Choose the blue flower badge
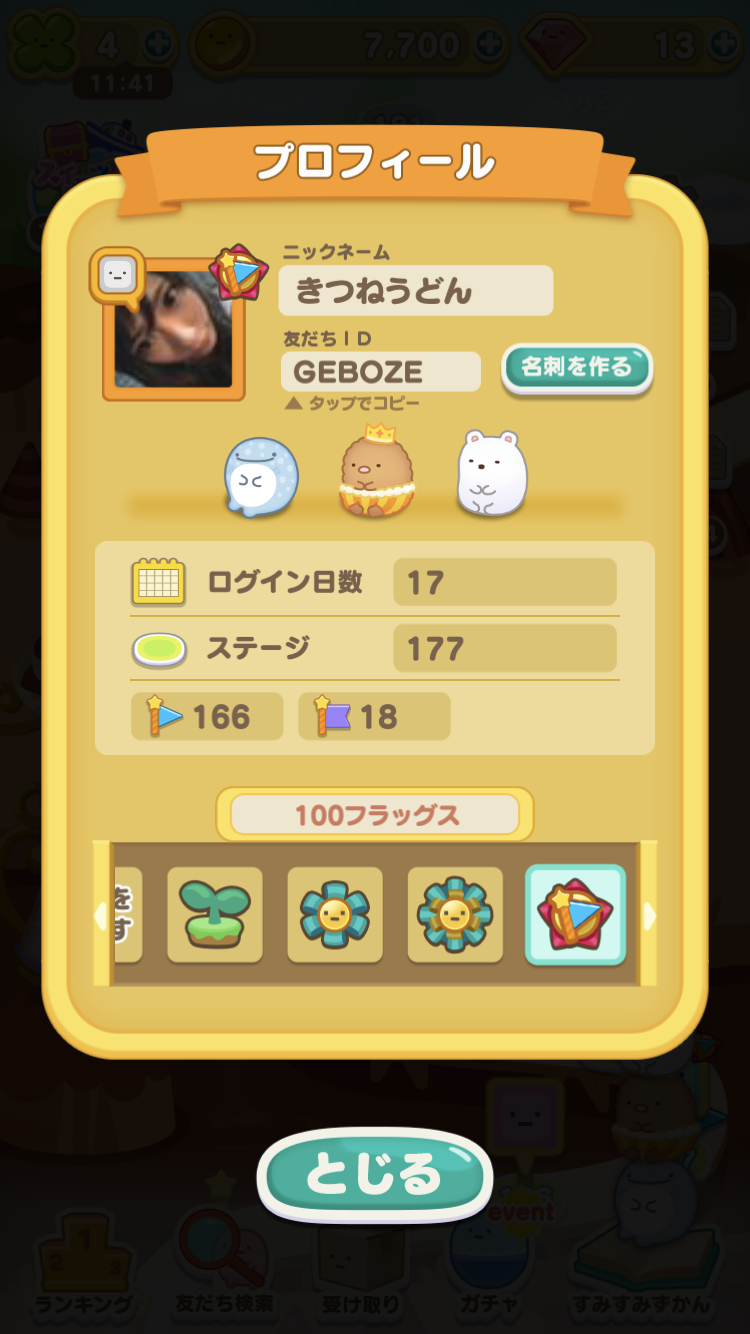 coord(335,914)
